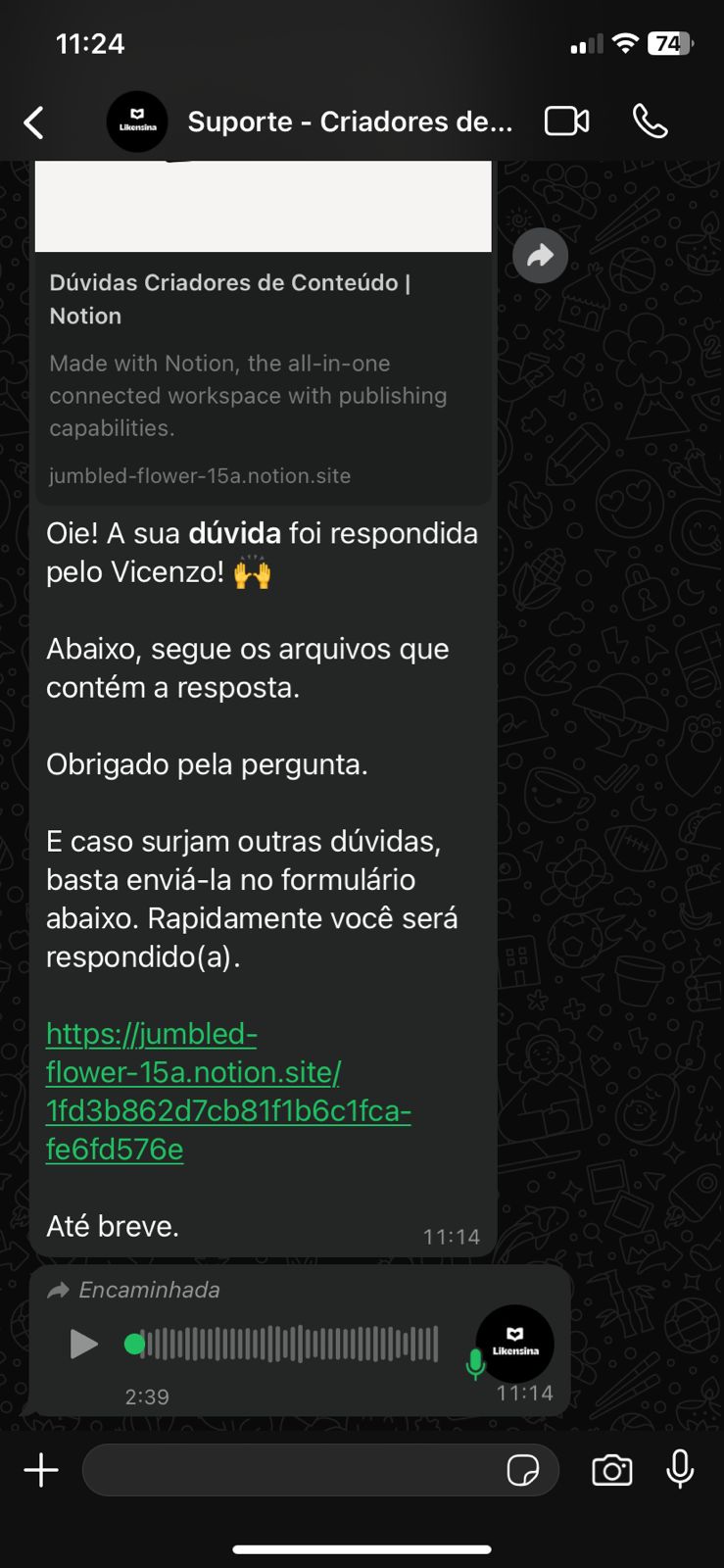Open the sticker picker
The height and width of the screenshot is (1568, 724).
523,1470
